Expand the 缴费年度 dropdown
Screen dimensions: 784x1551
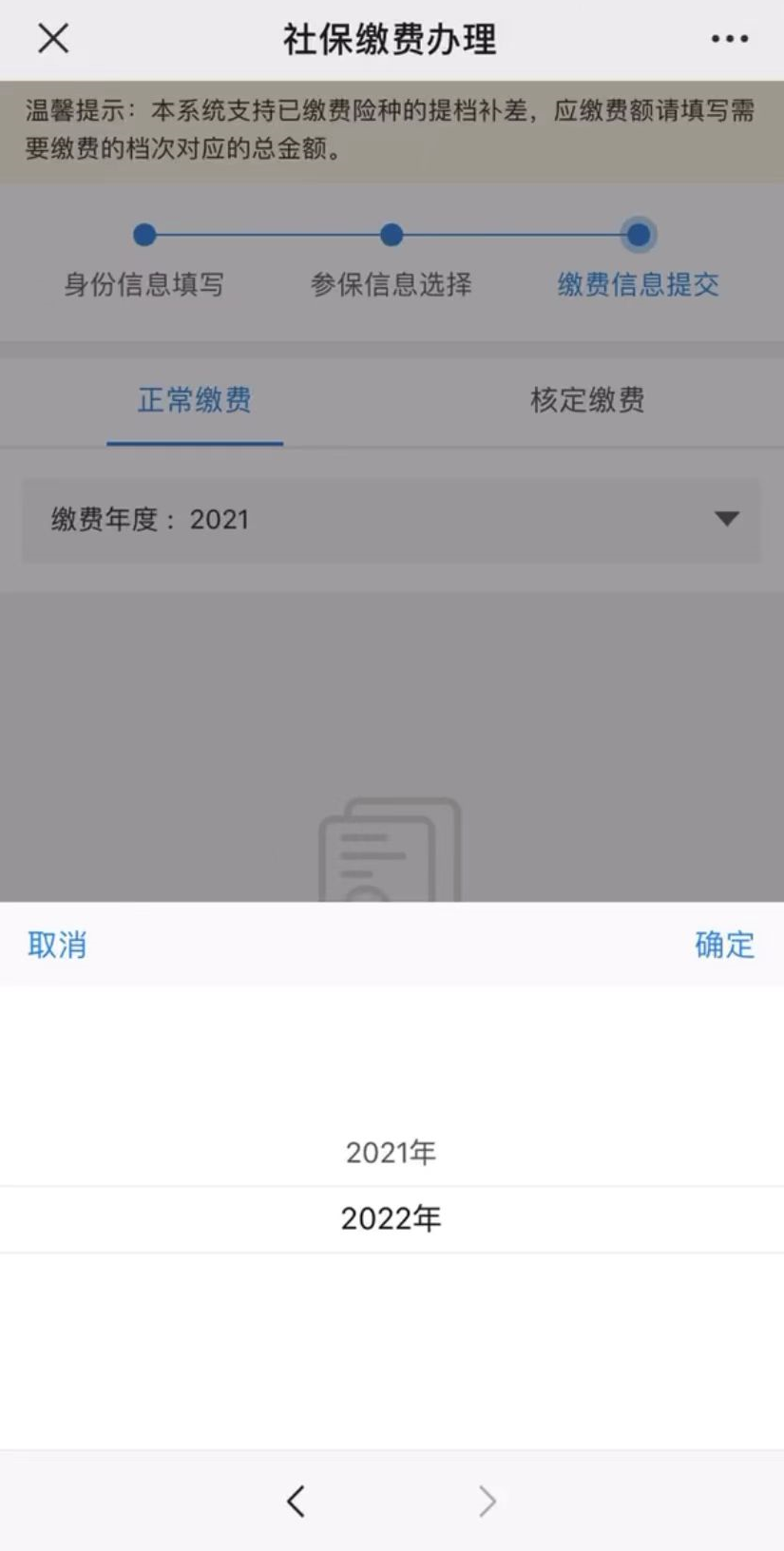392,520
